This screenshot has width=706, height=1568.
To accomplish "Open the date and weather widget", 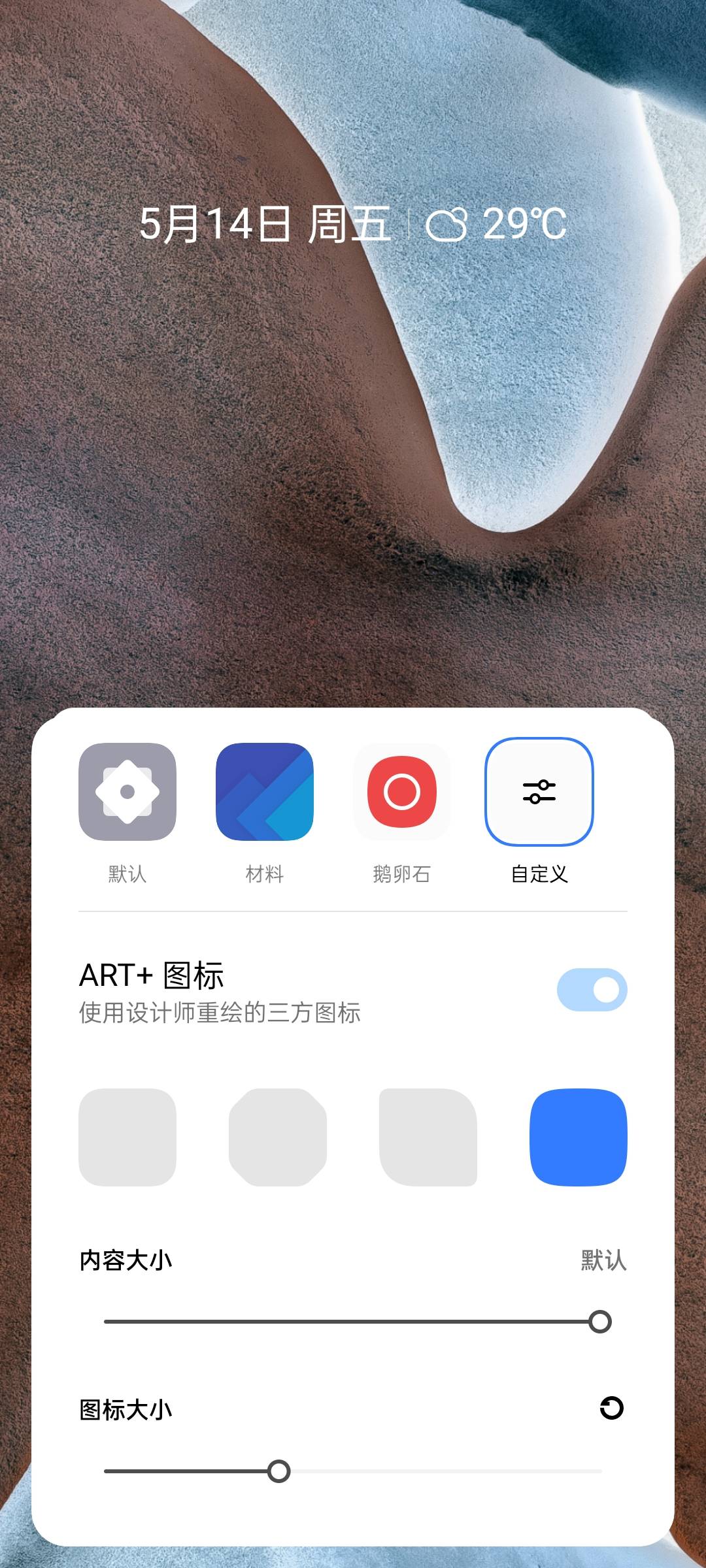I will 353,224.
